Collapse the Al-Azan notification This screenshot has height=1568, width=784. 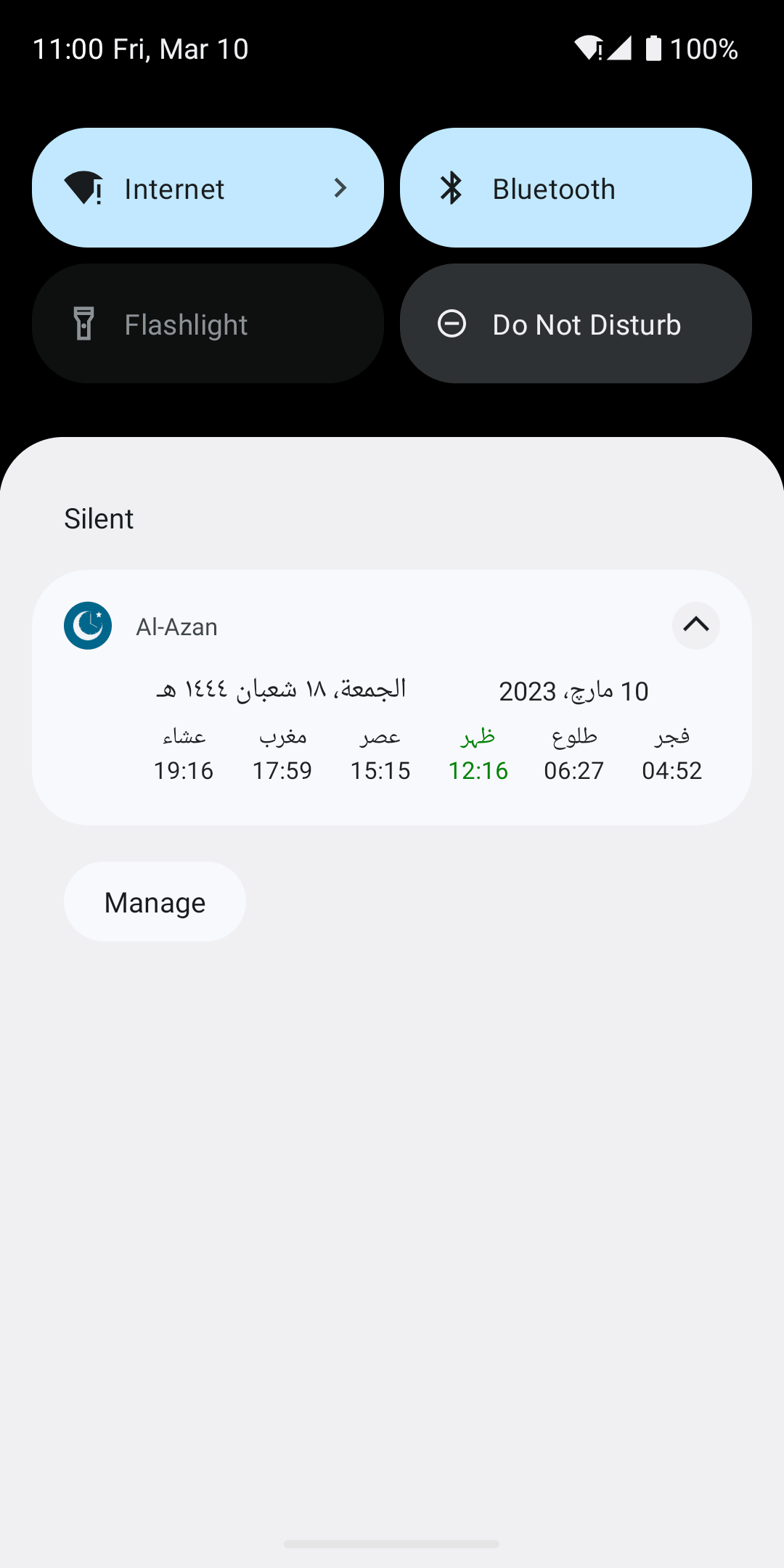coord(695,625)
